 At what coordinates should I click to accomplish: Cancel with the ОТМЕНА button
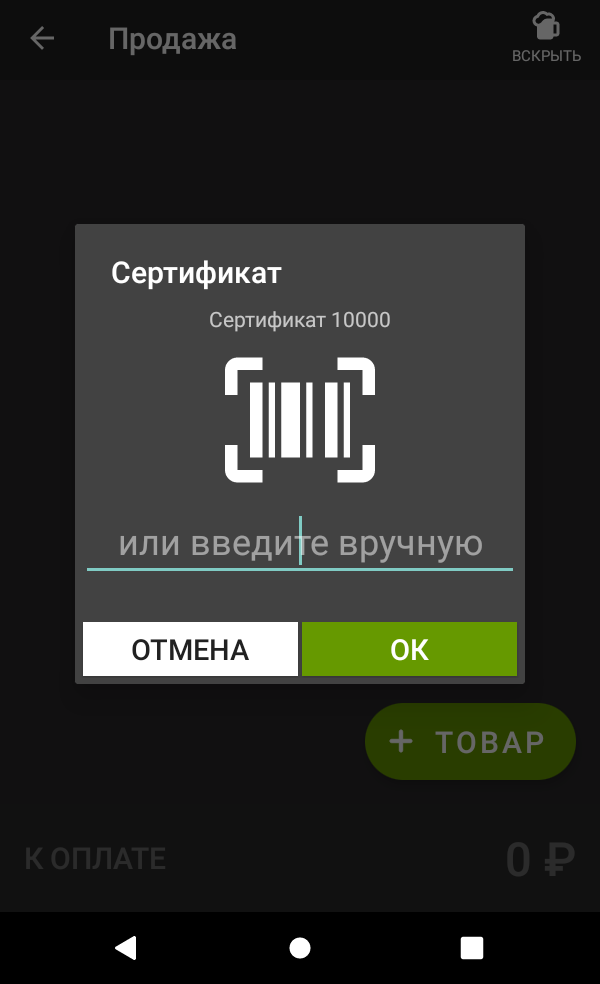tap(190, 649)
